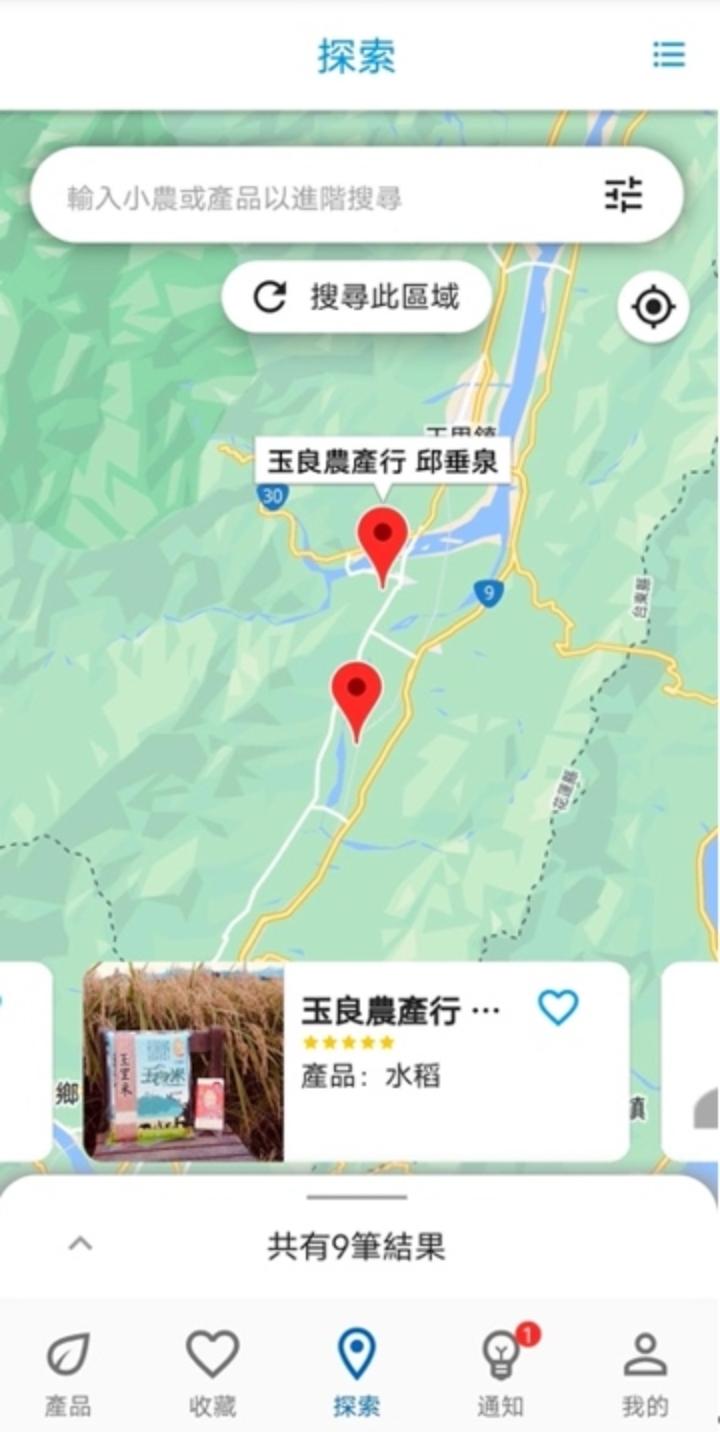Tap the 搜尋此區域 button

(x=357, y=297)
